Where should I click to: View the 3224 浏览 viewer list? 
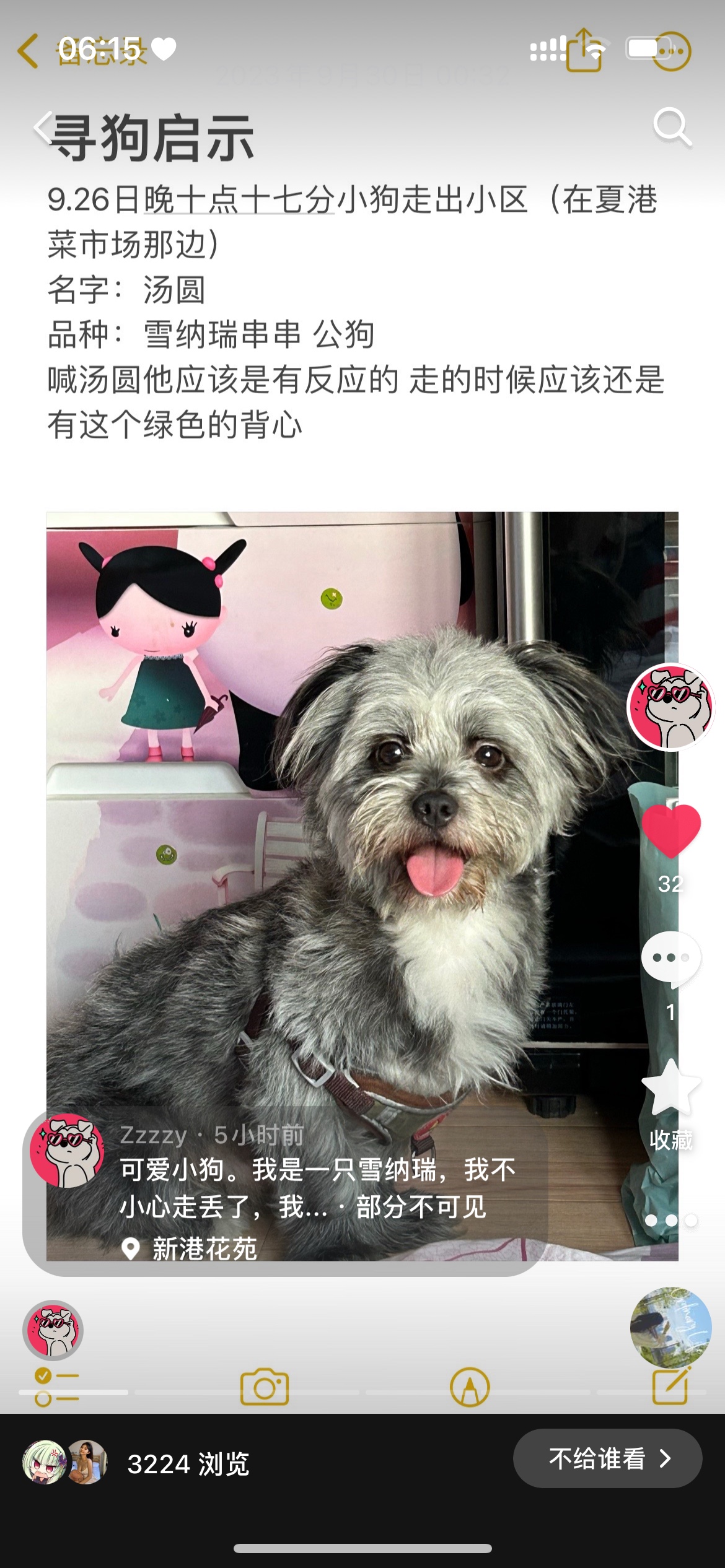[x=188, y=1465]
